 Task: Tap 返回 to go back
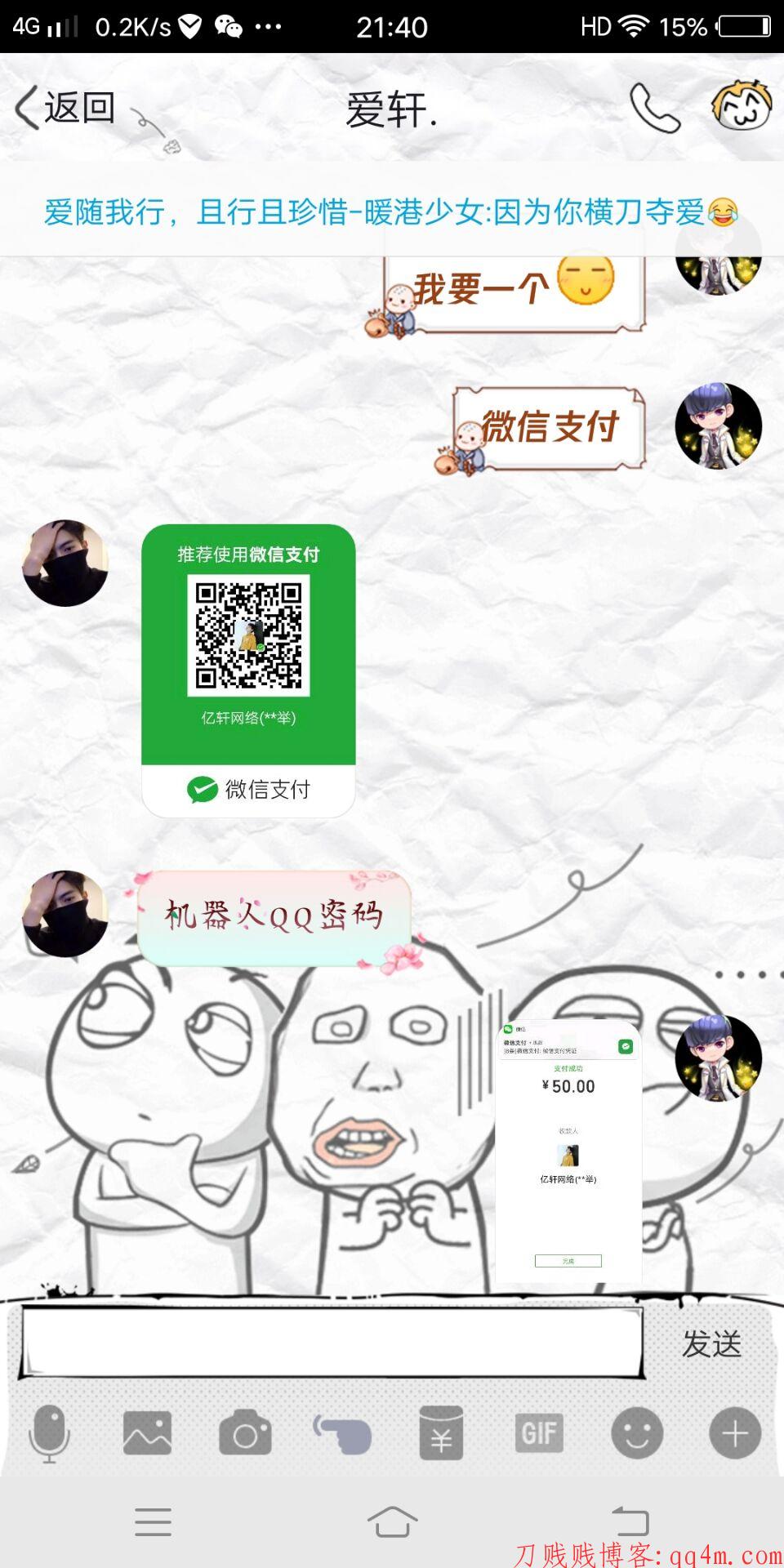click(x=65, y=109)
